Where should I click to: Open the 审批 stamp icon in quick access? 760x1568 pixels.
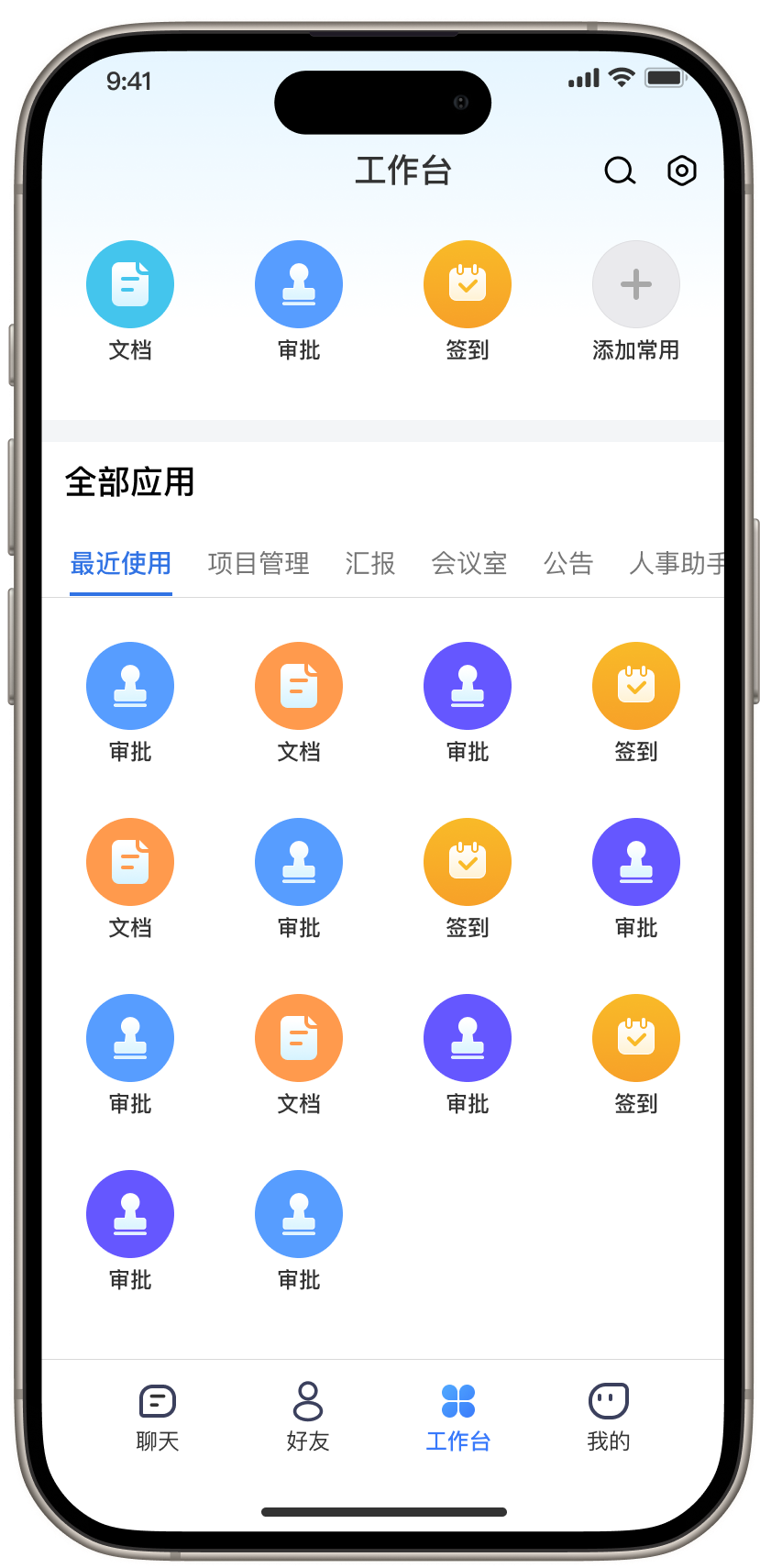[x=299, y=284]
